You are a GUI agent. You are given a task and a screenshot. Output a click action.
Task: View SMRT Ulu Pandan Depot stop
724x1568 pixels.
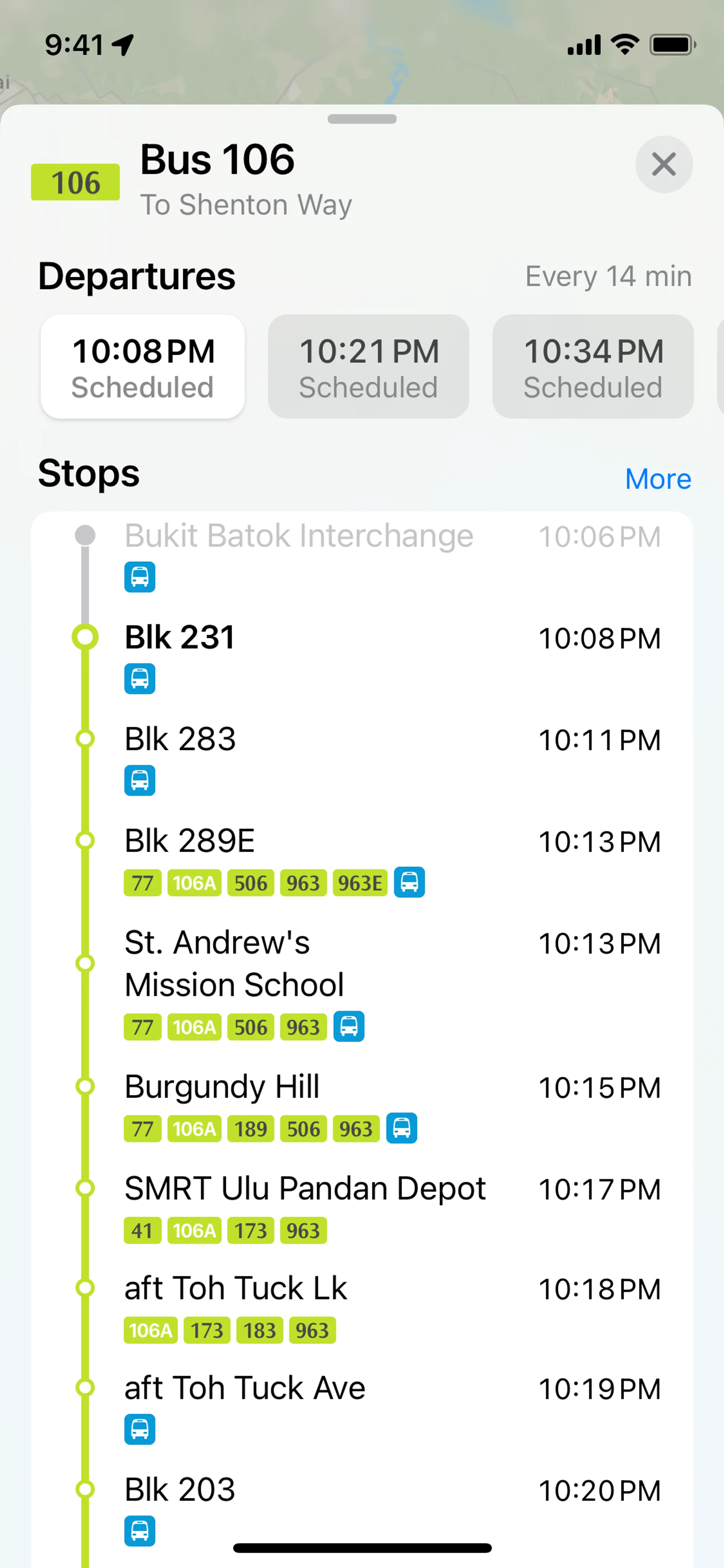pyautogui.click(x=305, y=1188)
